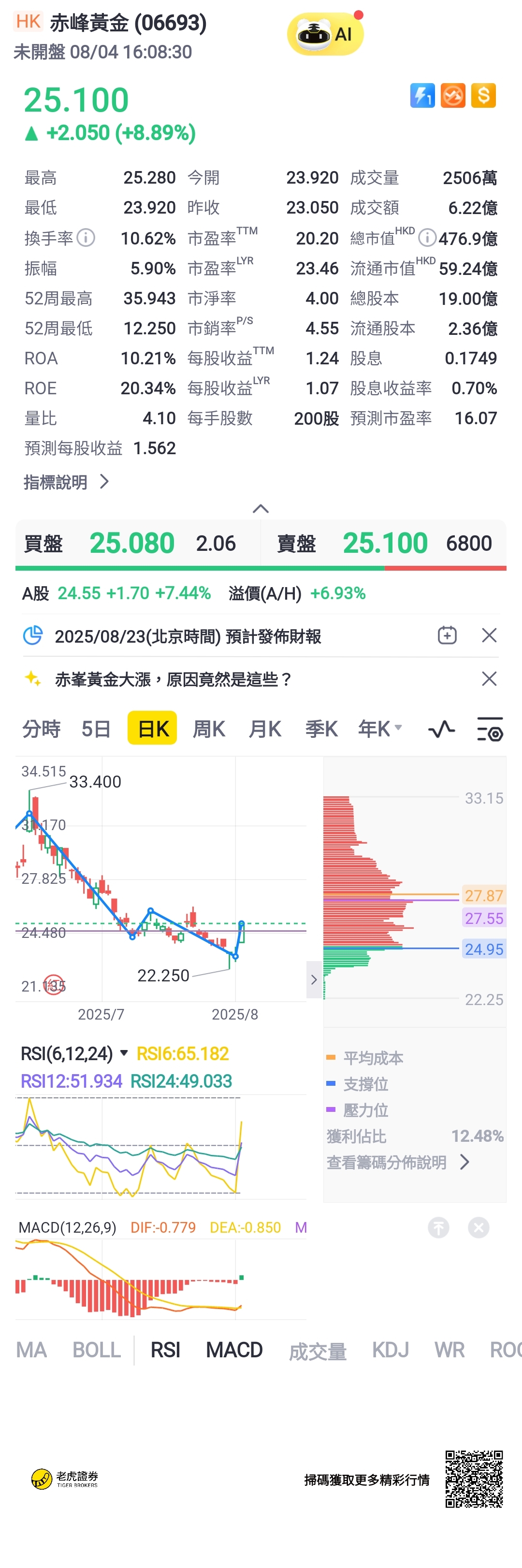Switch chart to 5日 view
Viewport: 522px width, 1568px height.
pyautogui.click(x=96, y=729)
